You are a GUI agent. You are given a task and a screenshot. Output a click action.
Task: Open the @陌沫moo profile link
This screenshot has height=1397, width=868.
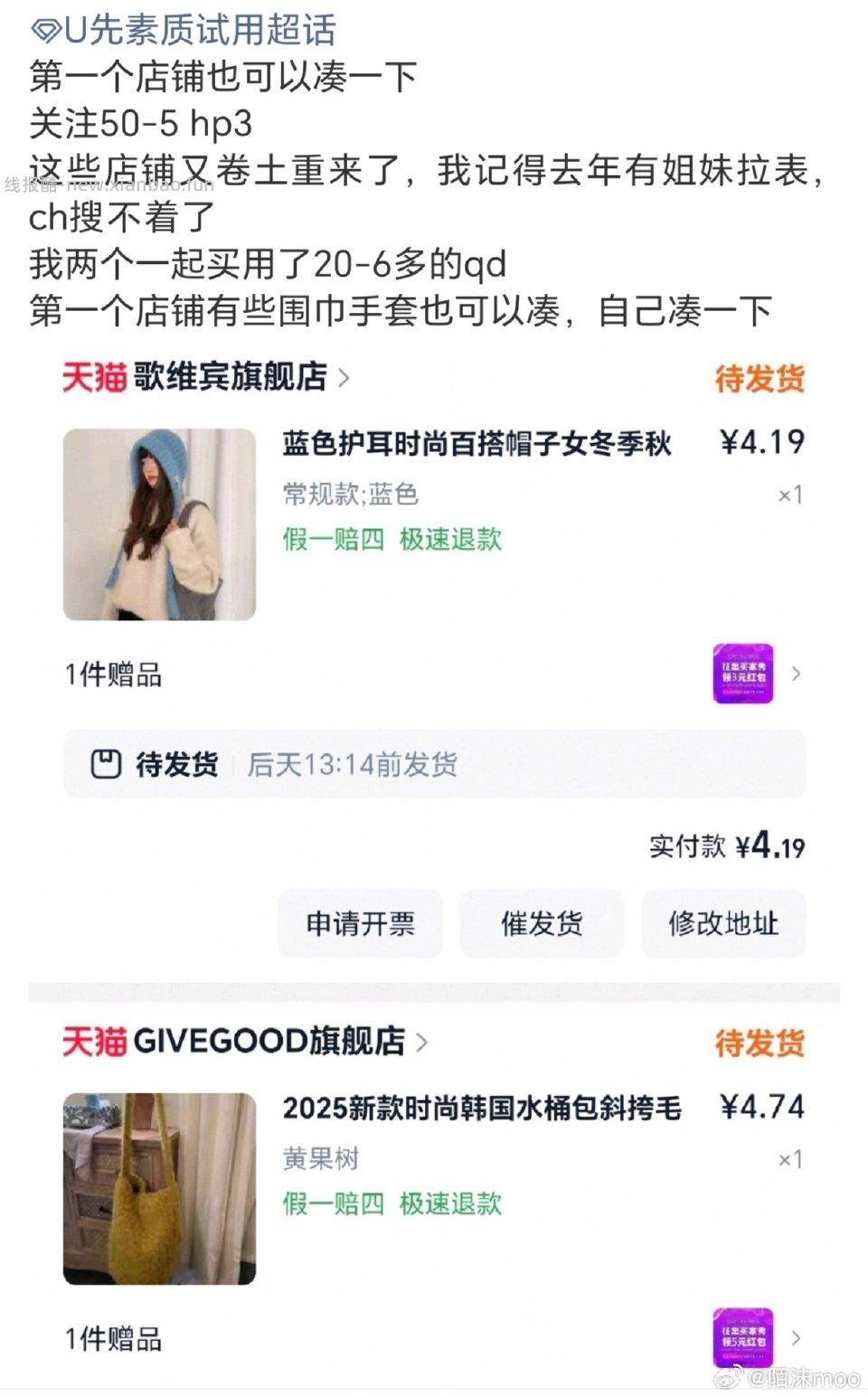click(x=801, y=1378)
